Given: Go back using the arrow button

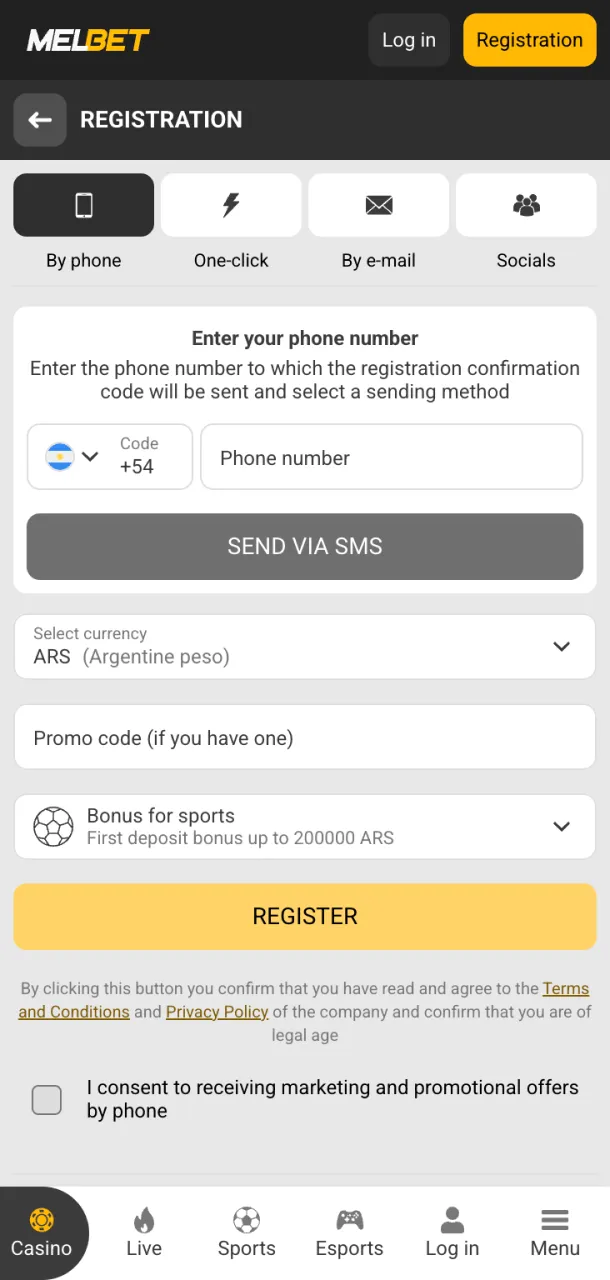Looking at the screenshot, I should (40, 120).
